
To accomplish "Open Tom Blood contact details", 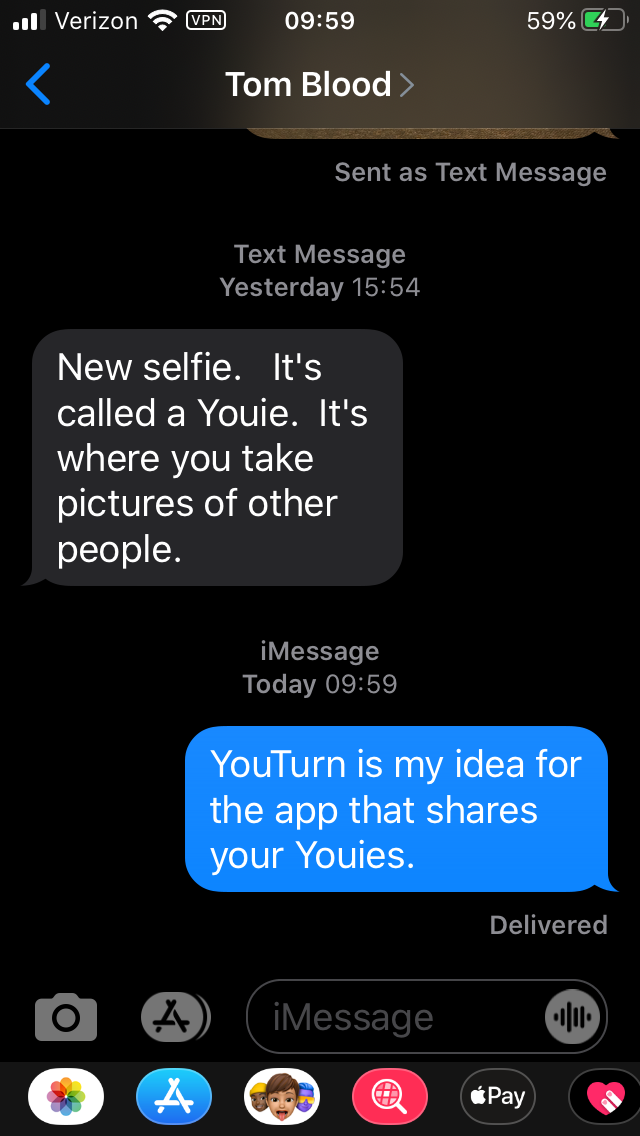I will click(318, 85).
